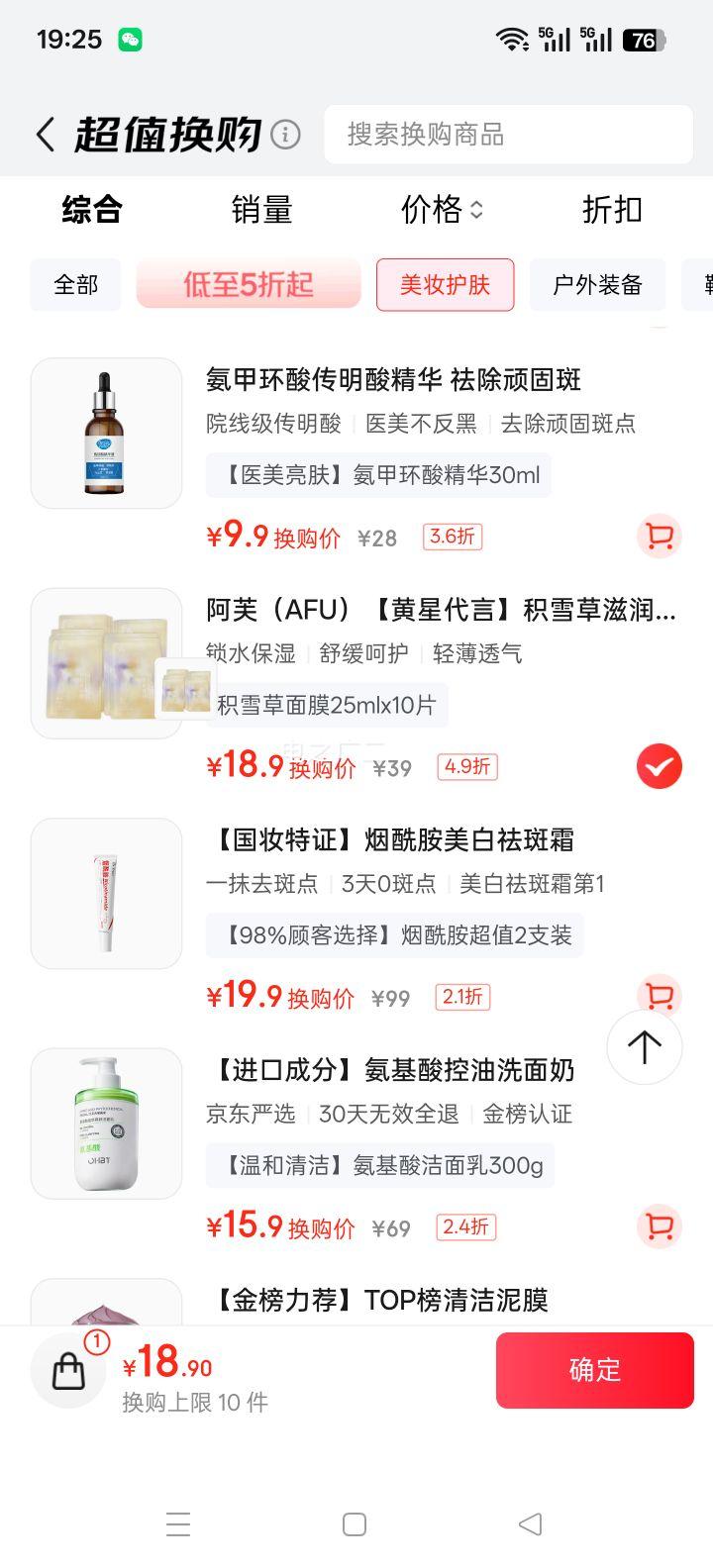Select the 美妆护肤 category chip
This screenshot has height=1568, width=713.
(x=445, y=285)
